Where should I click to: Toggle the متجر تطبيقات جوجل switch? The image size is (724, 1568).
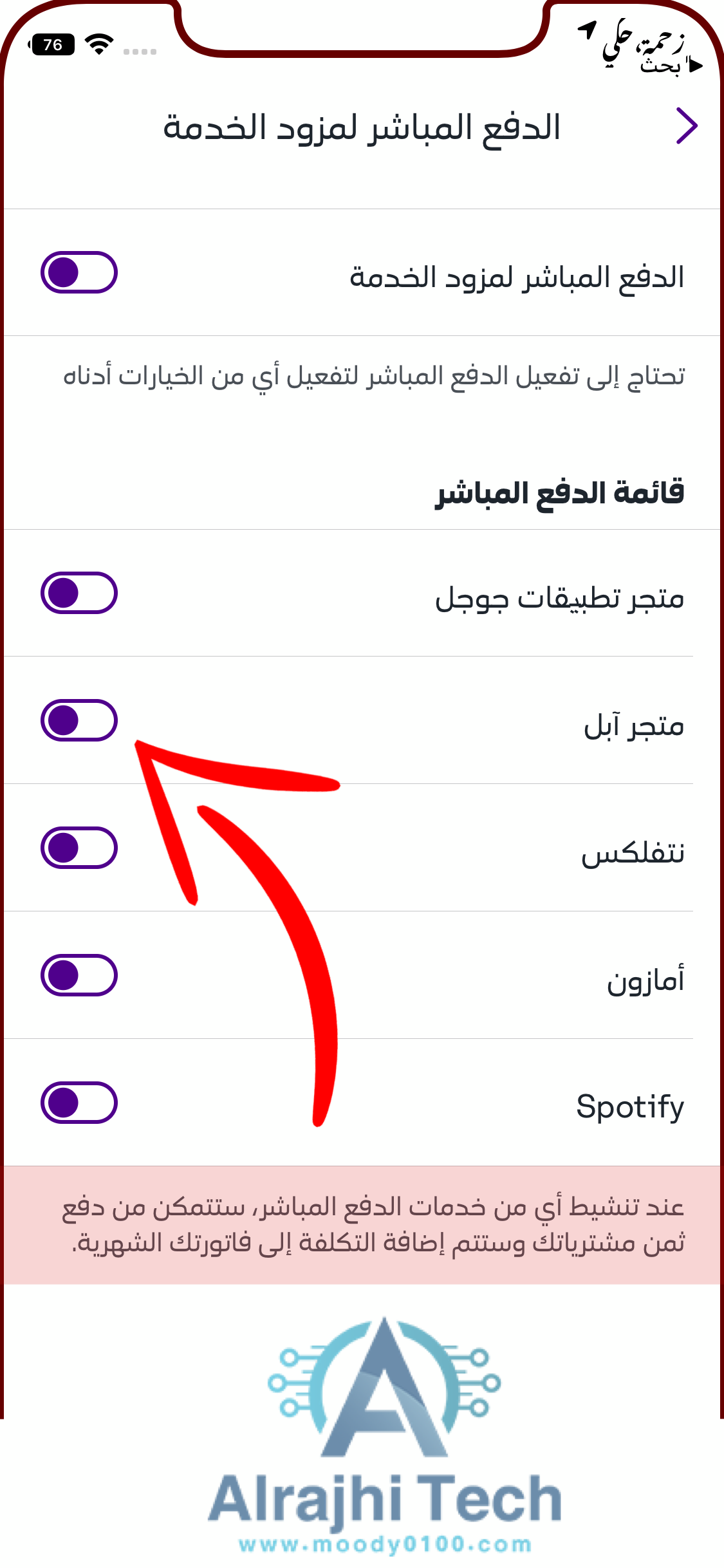pyautogui.click(x=79, y=593)
